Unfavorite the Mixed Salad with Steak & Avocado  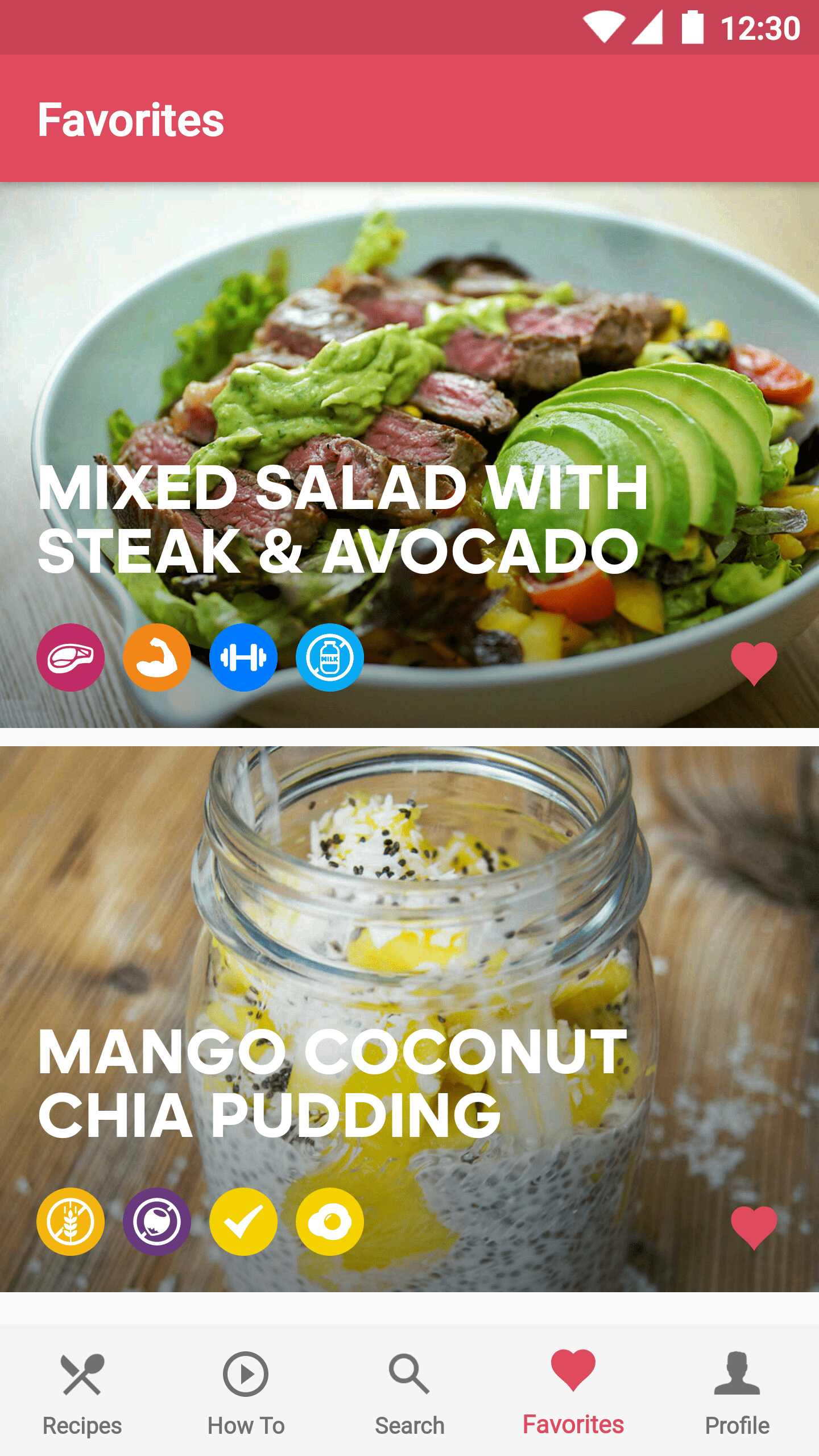(754, 663)
